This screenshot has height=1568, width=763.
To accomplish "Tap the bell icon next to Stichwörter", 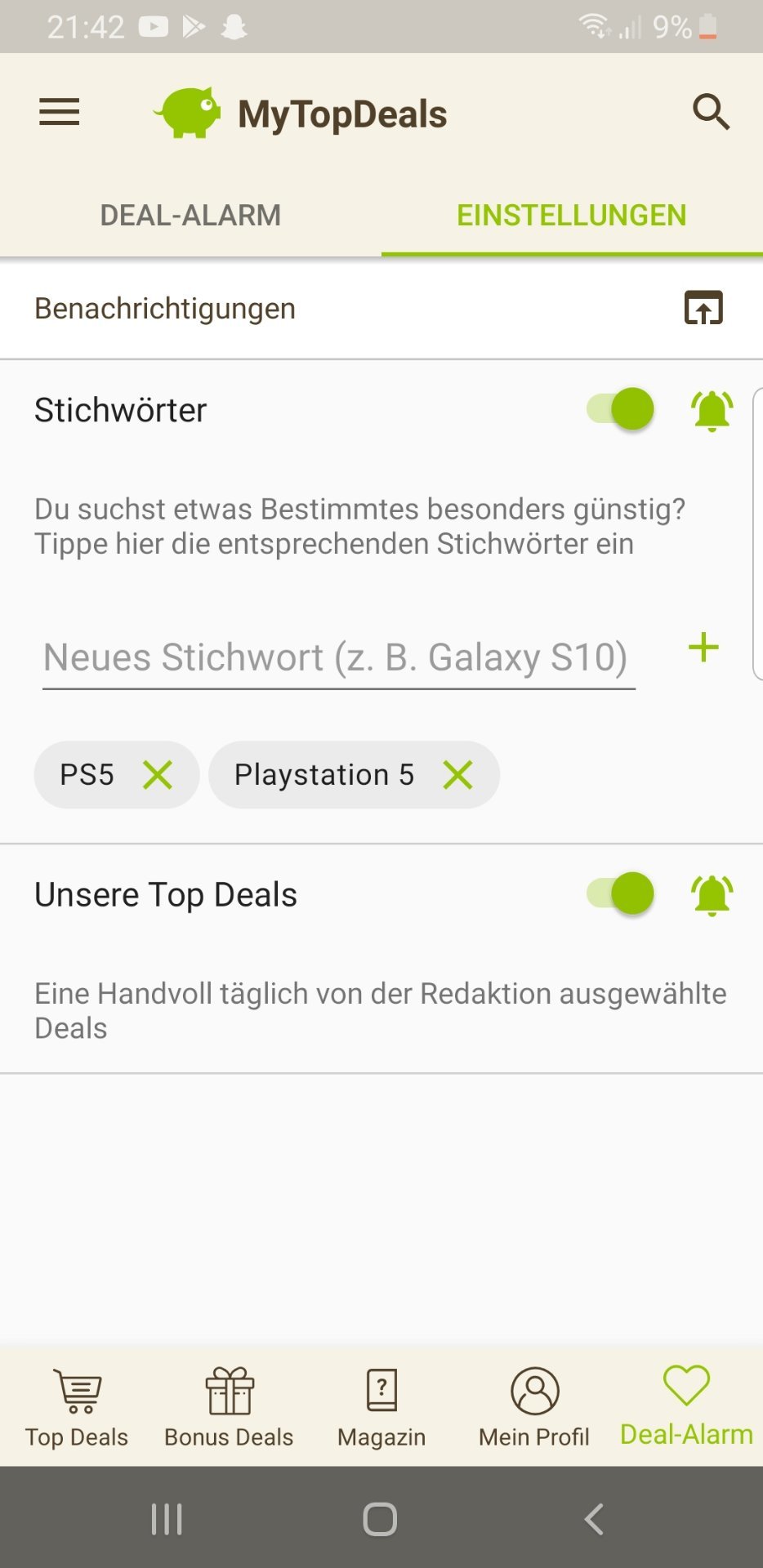I will 712,410.
